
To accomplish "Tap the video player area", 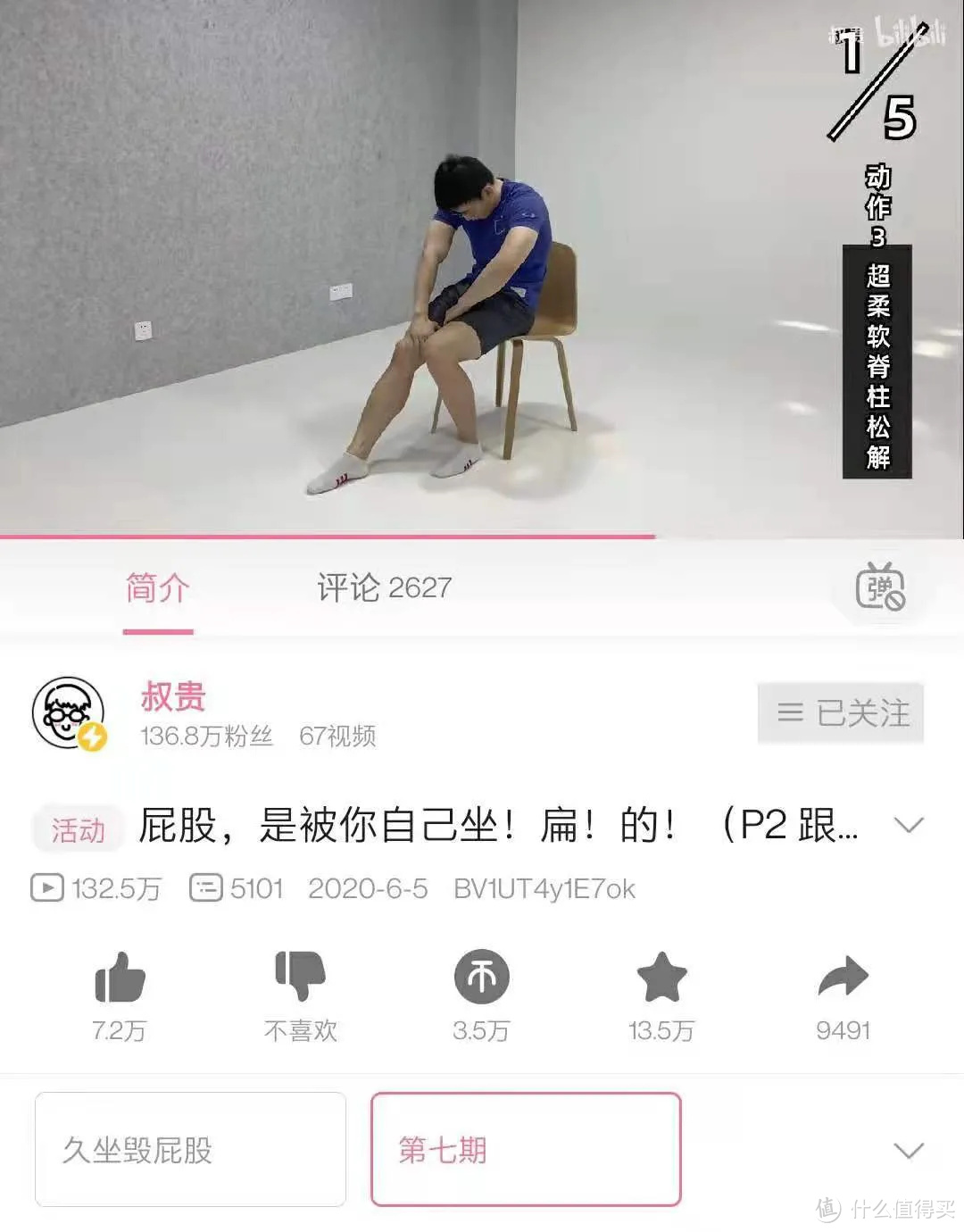I will coord(482,268).
